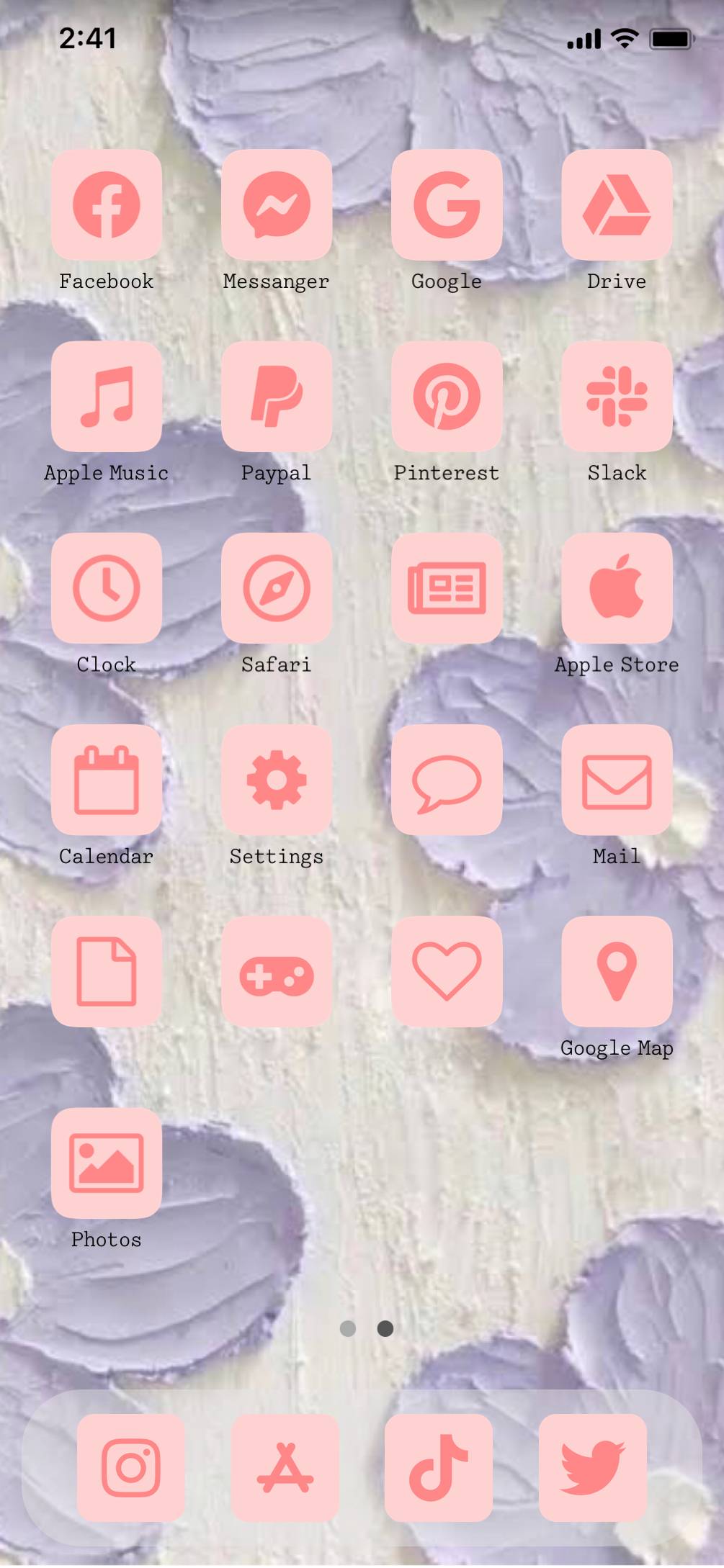This screenshot has height=1568, width=724.
Task: Open Instagram from the dock
Action: click(x=130, y=1467)
